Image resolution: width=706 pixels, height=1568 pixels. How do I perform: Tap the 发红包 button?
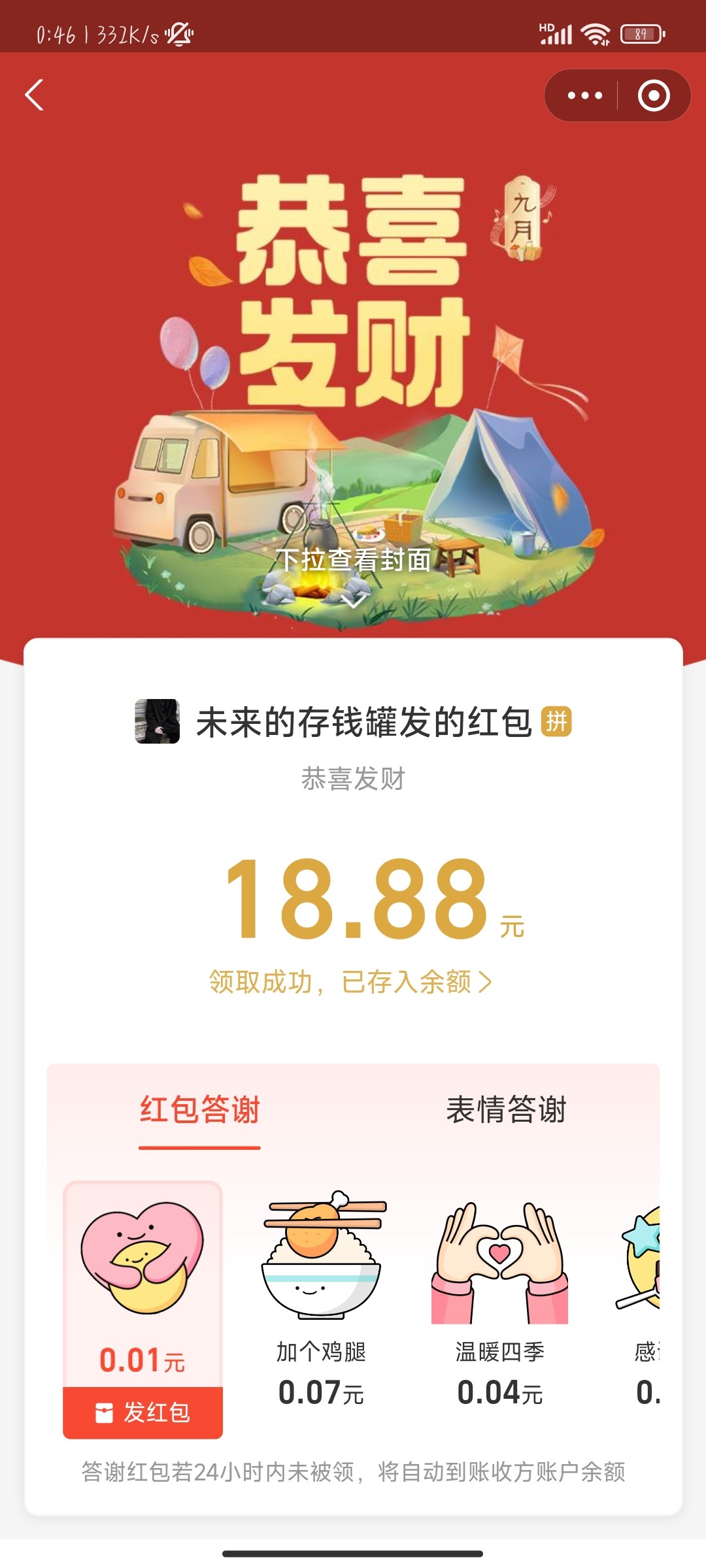(143, 1413)
